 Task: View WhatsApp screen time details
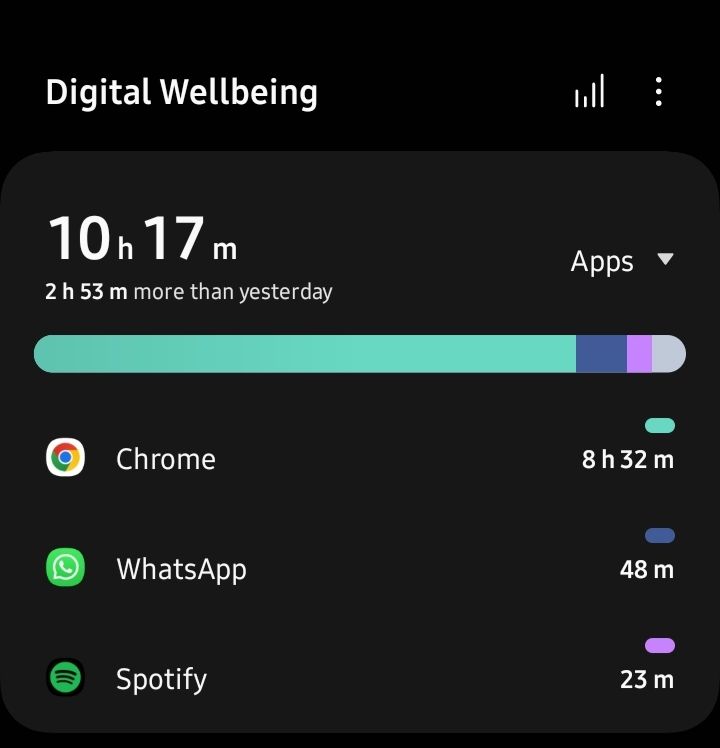[x=360, y=569]
